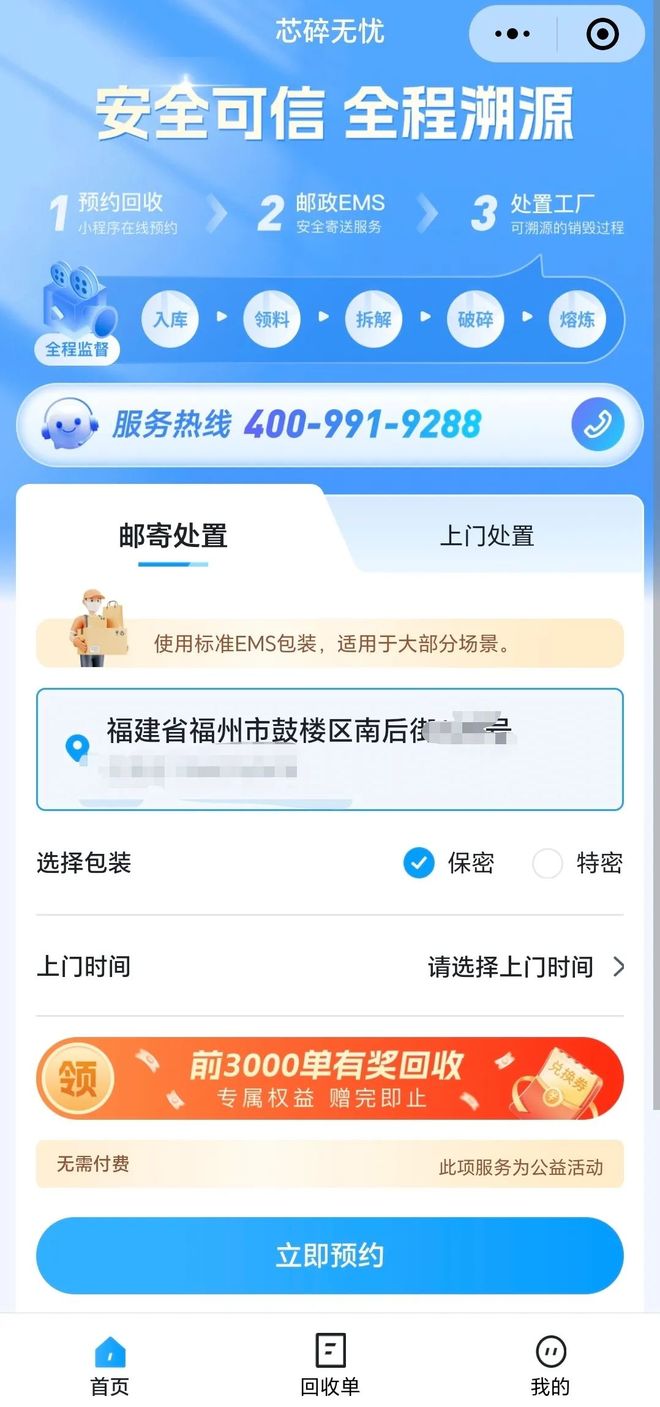660x1407 pixels.
Task: Open the 请选择上门时间 time picker
Action: (x=525, y=966)
